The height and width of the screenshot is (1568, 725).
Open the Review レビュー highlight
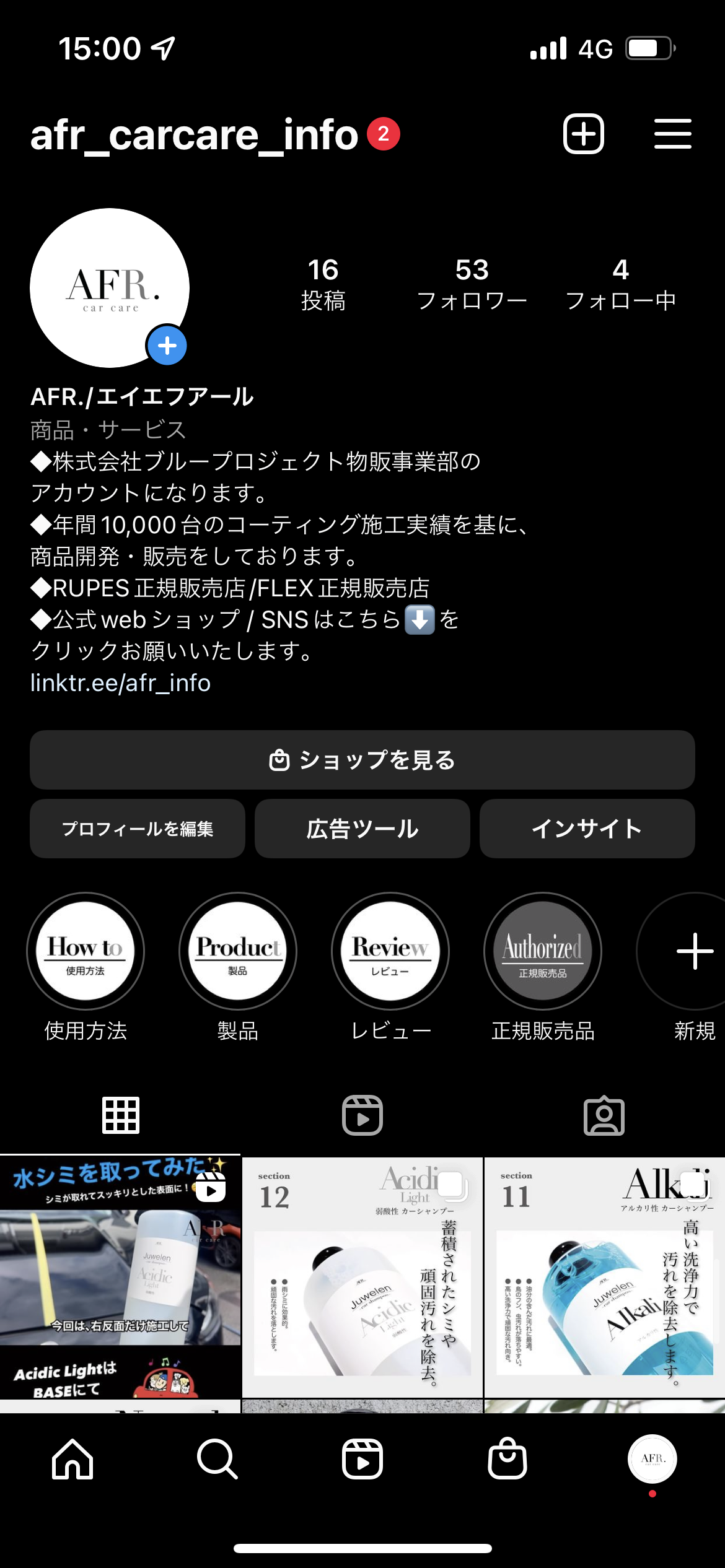(x=390, y=952)
